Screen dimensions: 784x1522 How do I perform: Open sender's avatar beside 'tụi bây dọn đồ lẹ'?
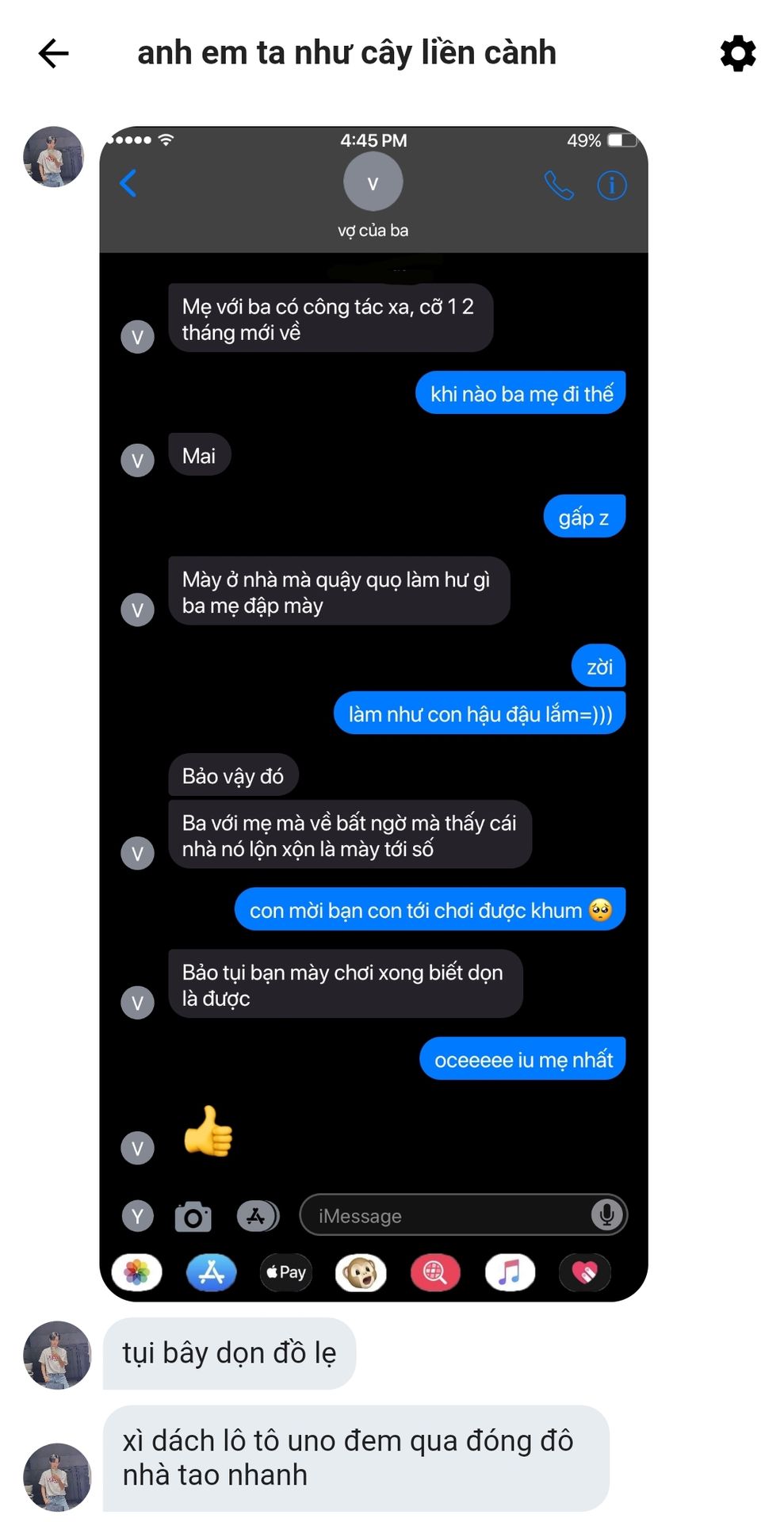(x=57, y=1355)
